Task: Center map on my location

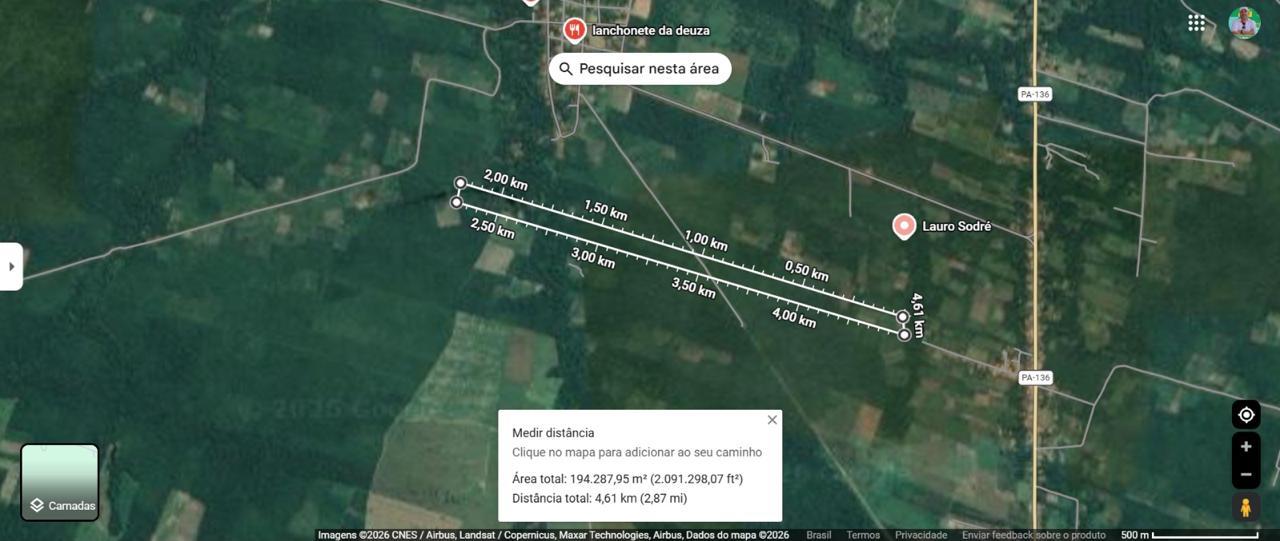Action: [1246, 414]
